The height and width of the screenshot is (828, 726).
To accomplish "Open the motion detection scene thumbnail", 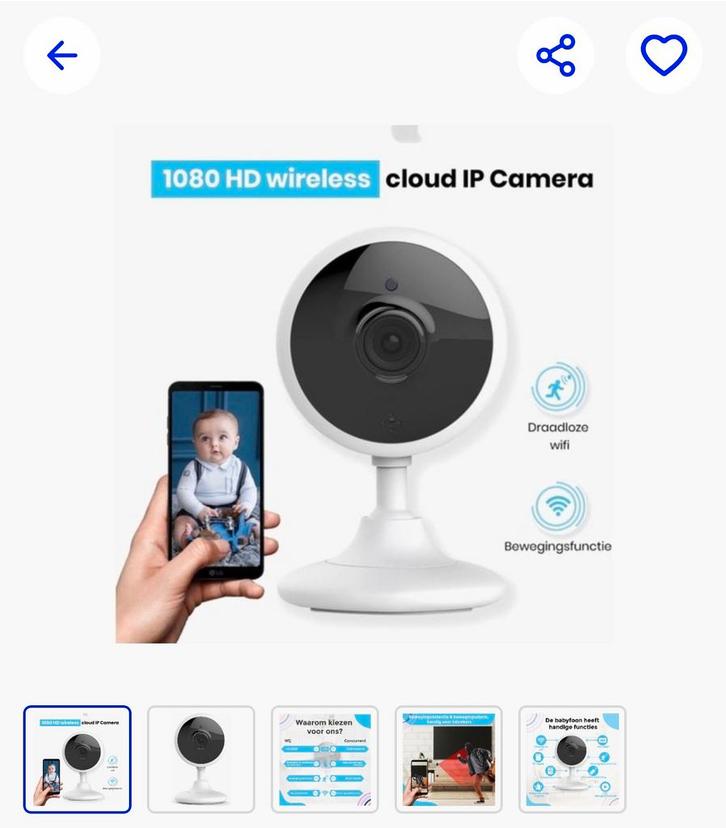I will click(x=448, y=759).
